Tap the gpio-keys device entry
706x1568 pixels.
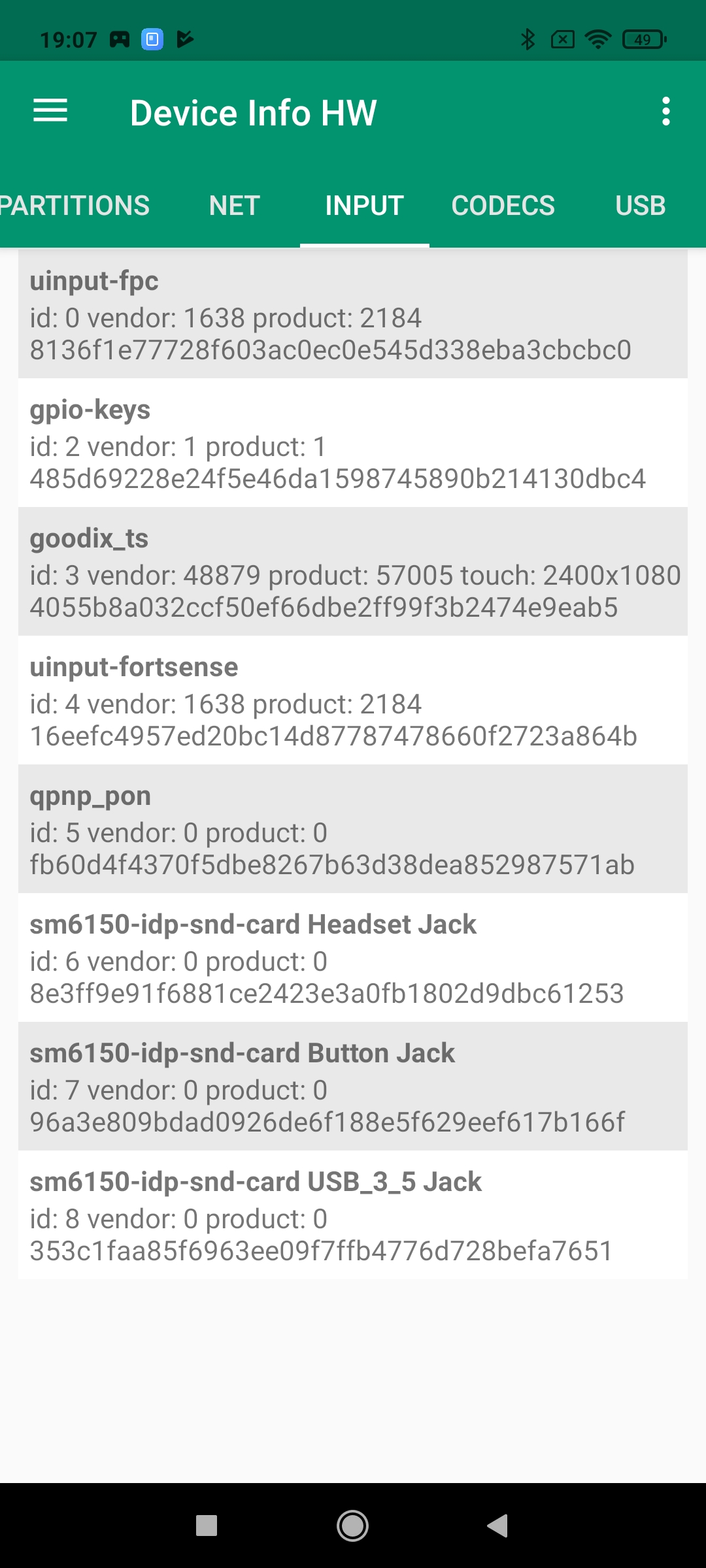click(353, 443)
